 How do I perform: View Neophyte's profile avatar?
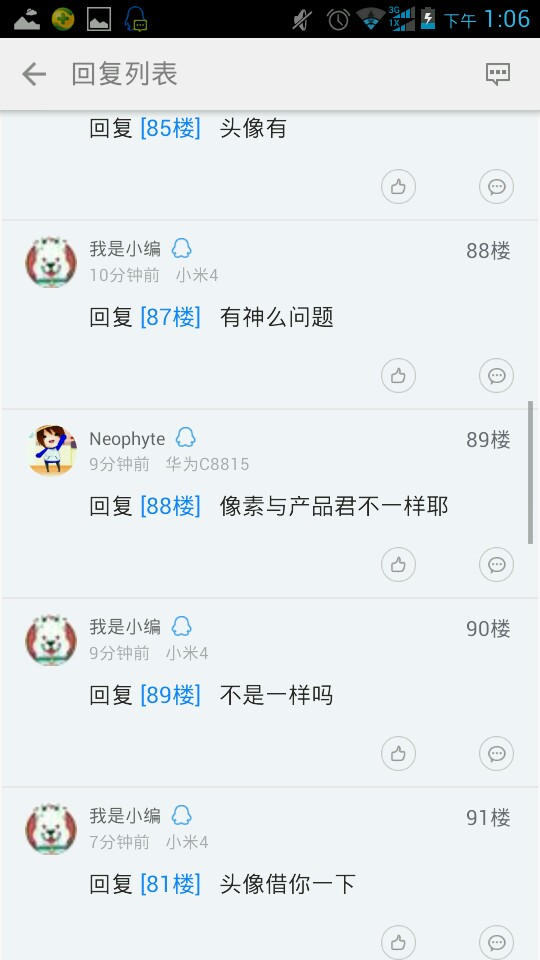51,450
